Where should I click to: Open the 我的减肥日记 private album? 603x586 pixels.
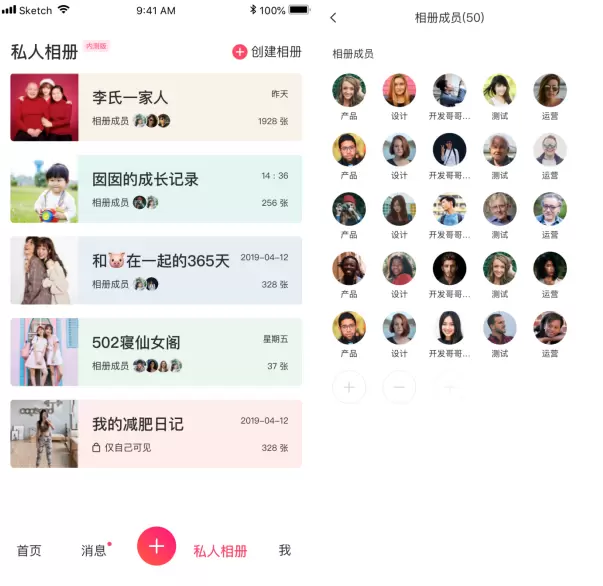tap(155, 434)
